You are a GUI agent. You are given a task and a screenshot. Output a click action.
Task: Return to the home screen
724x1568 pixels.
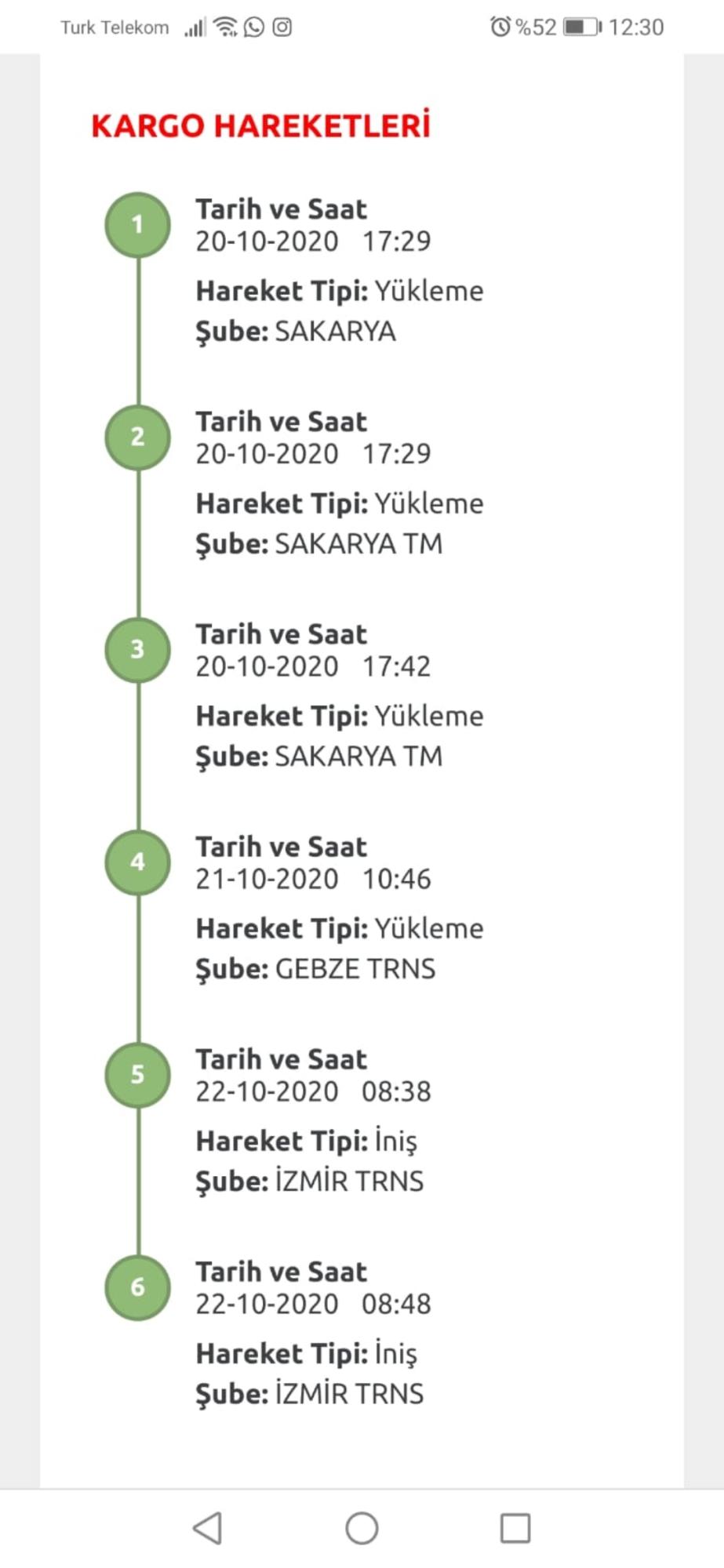coord(362,1528)
